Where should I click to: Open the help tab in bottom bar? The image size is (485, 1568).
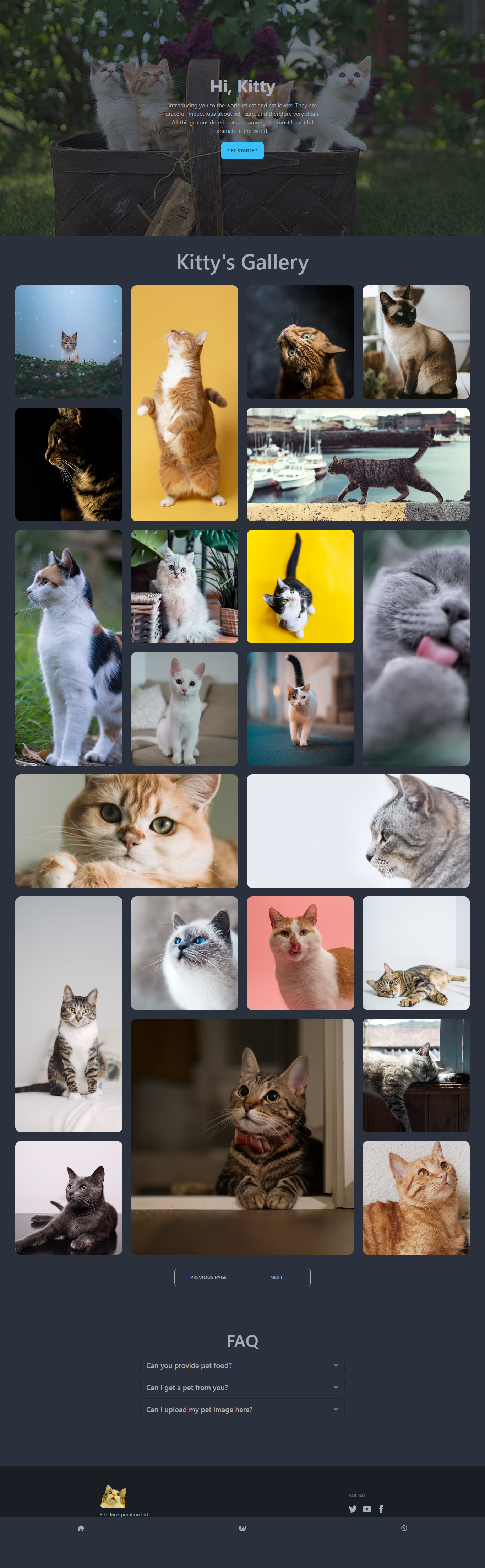click(404, 1528)
